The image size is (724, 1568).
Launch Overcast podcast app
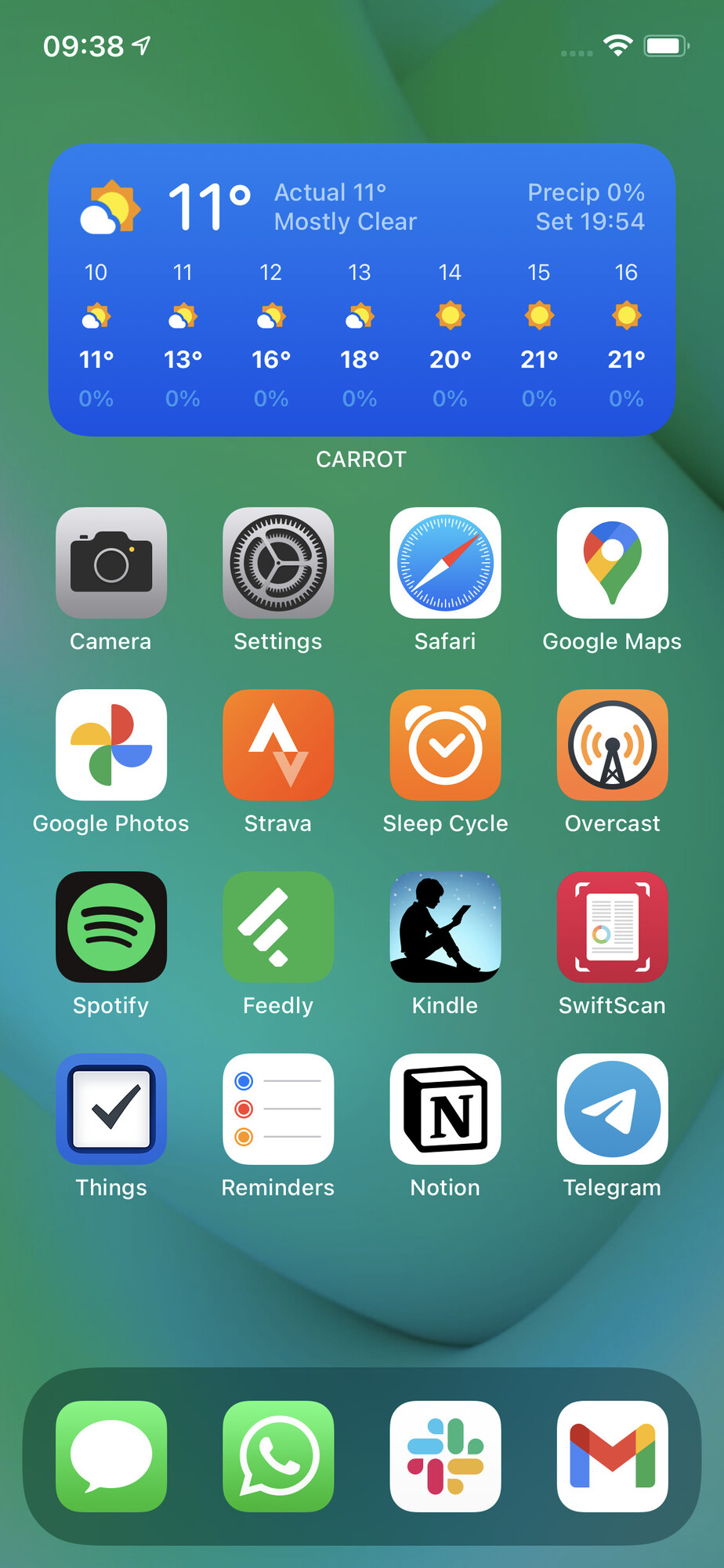click(612, 745)
